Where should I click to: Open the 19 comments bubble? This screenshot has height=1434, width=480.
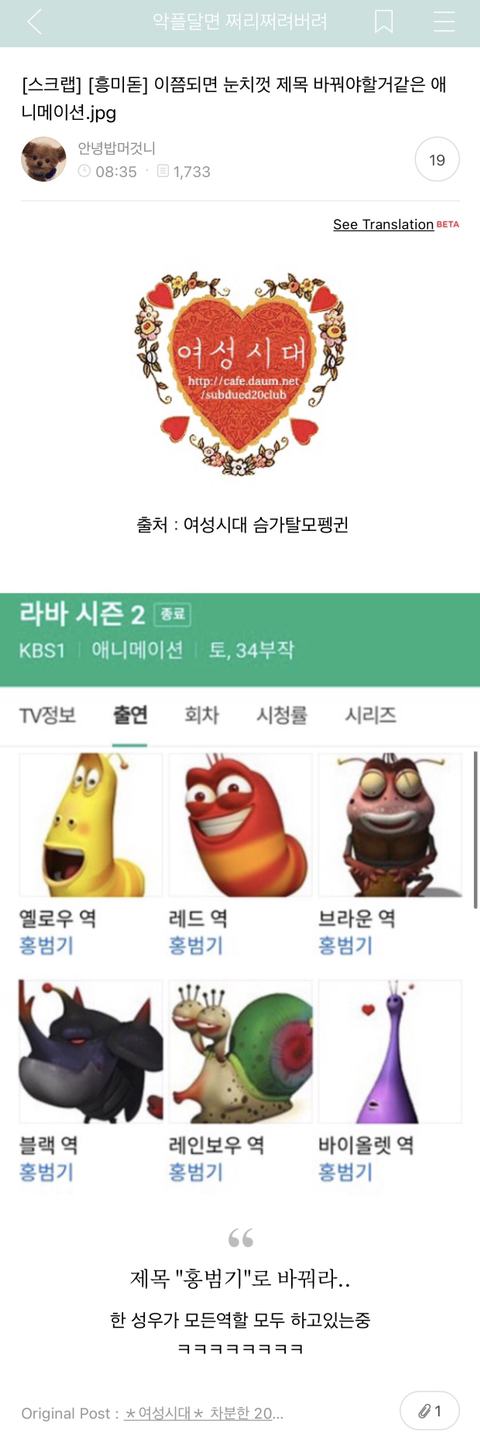[x=437, y=160]
